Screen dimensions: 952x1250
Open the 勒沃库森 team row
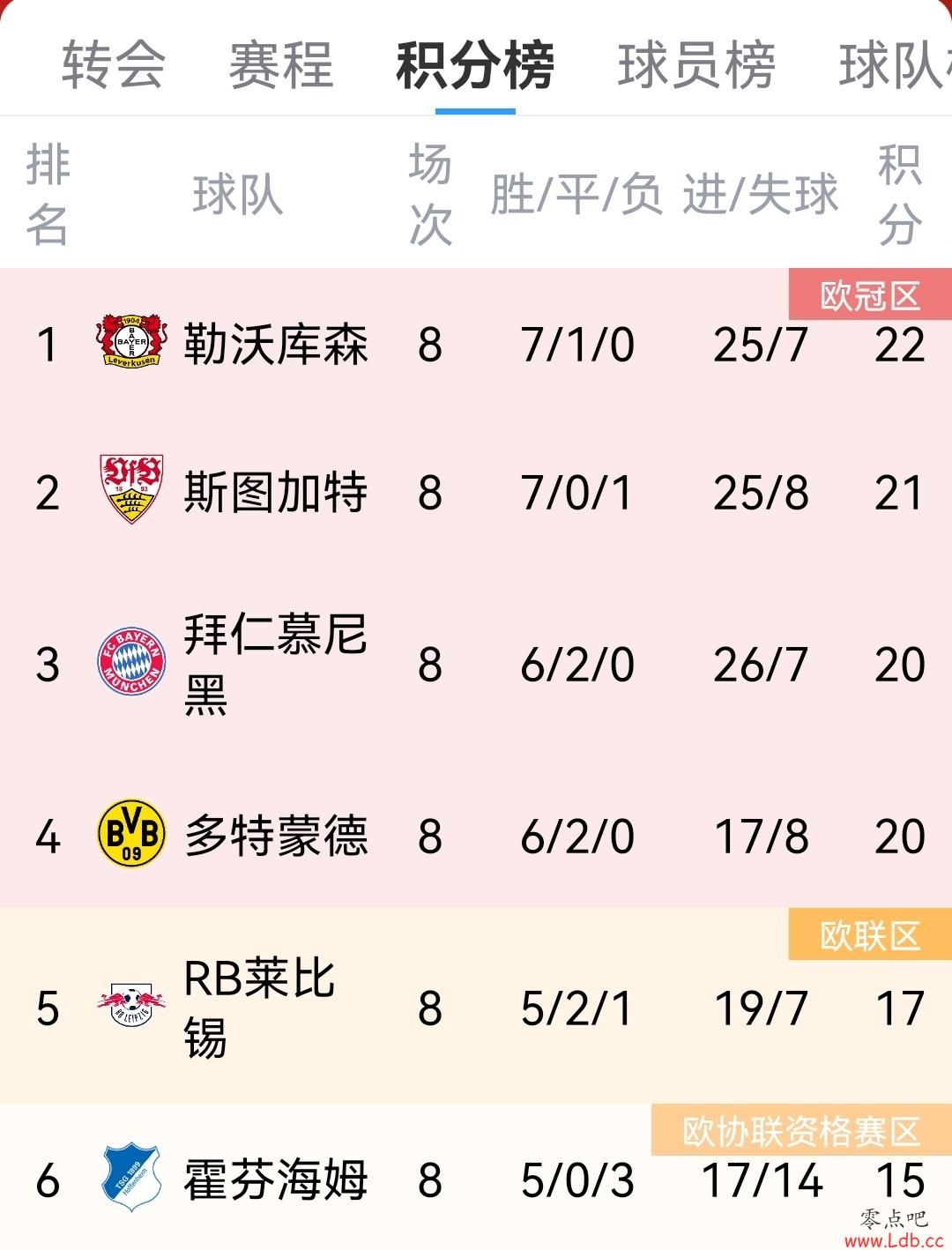pos(275,344)
